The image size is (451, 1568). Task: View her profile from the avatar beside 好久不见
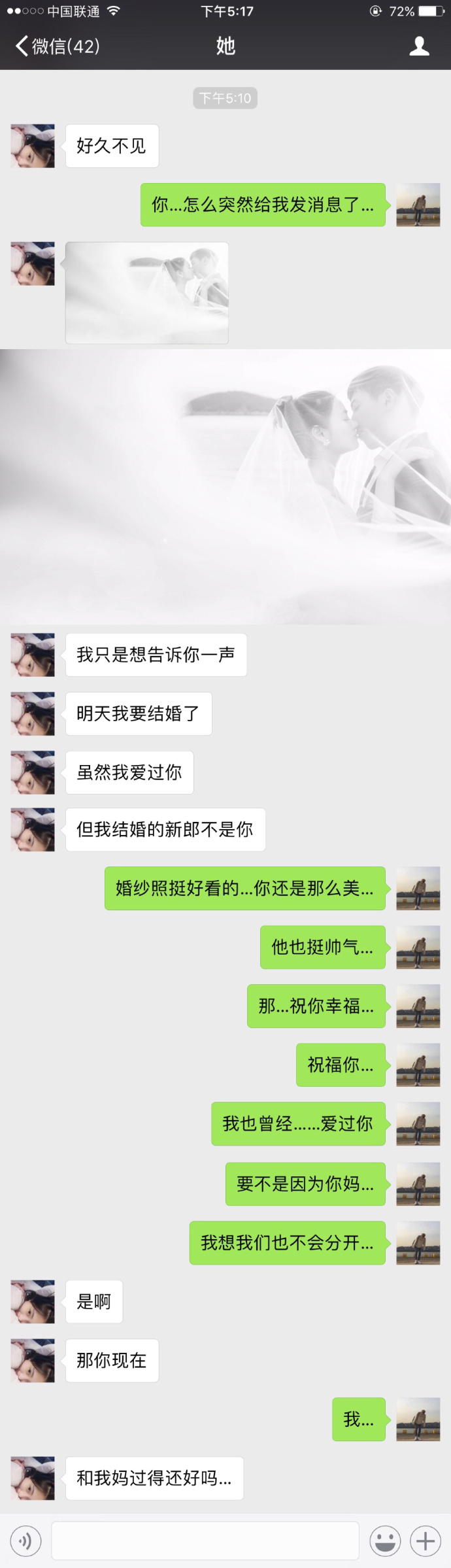(33, 146)
